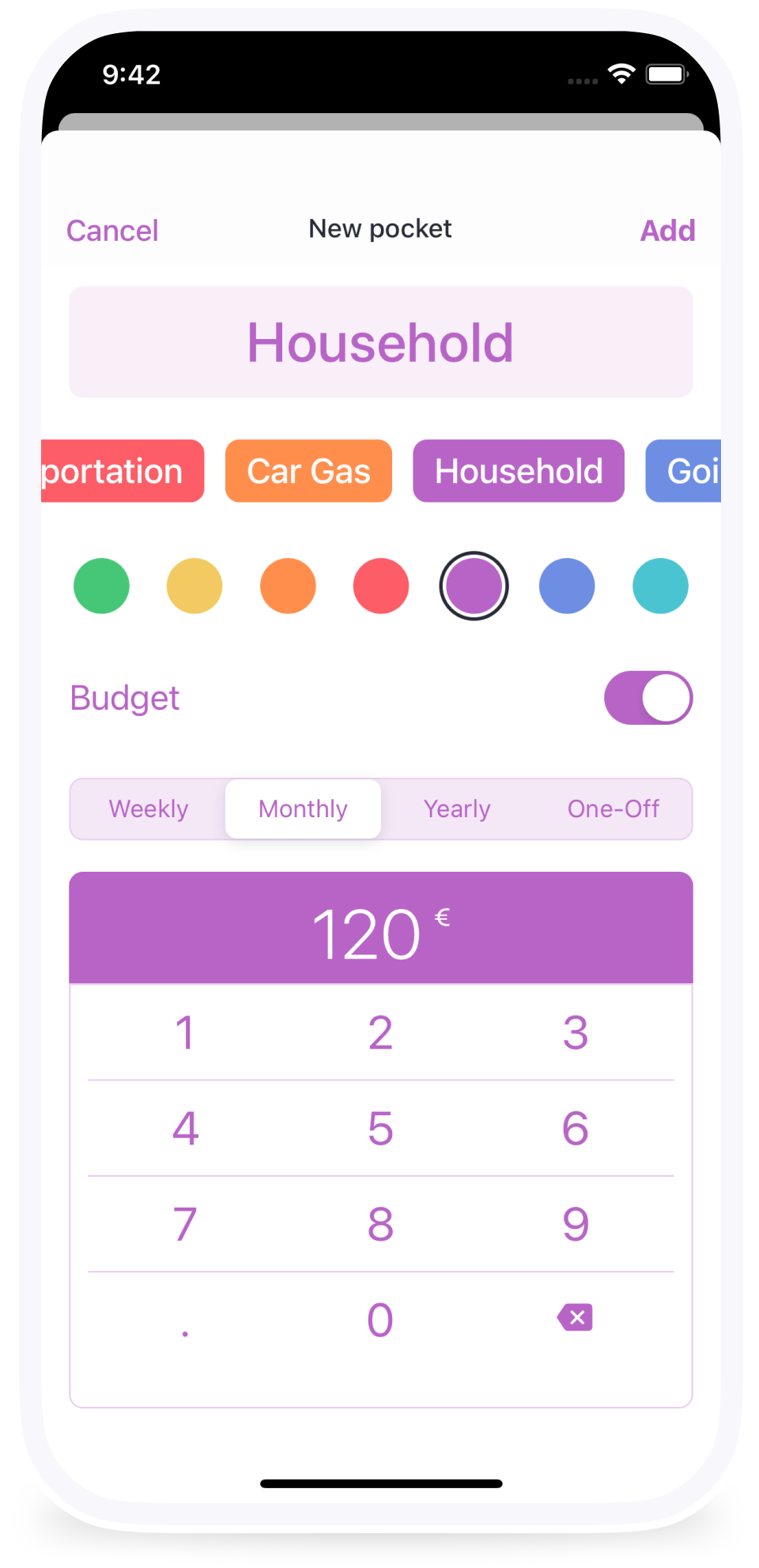Tap the 0 key on keypad
The height and width of the screenshot is (1568, 759).
[380, 1320]
